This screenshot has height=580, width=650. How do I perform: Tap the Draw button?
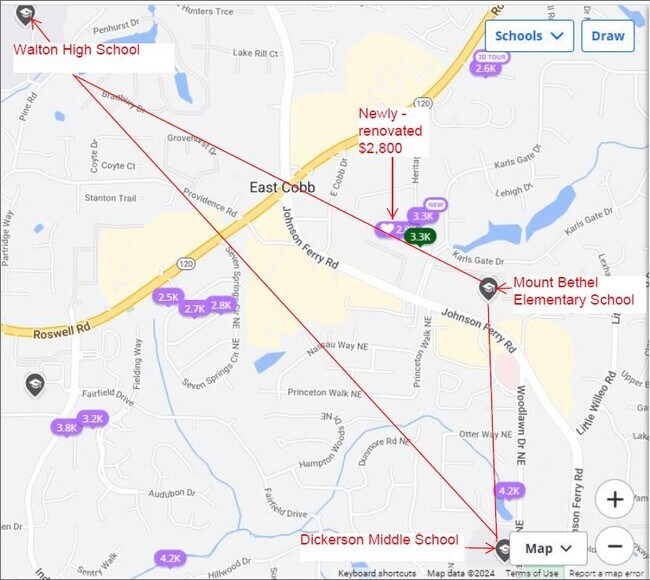click(x=607, y=36)
